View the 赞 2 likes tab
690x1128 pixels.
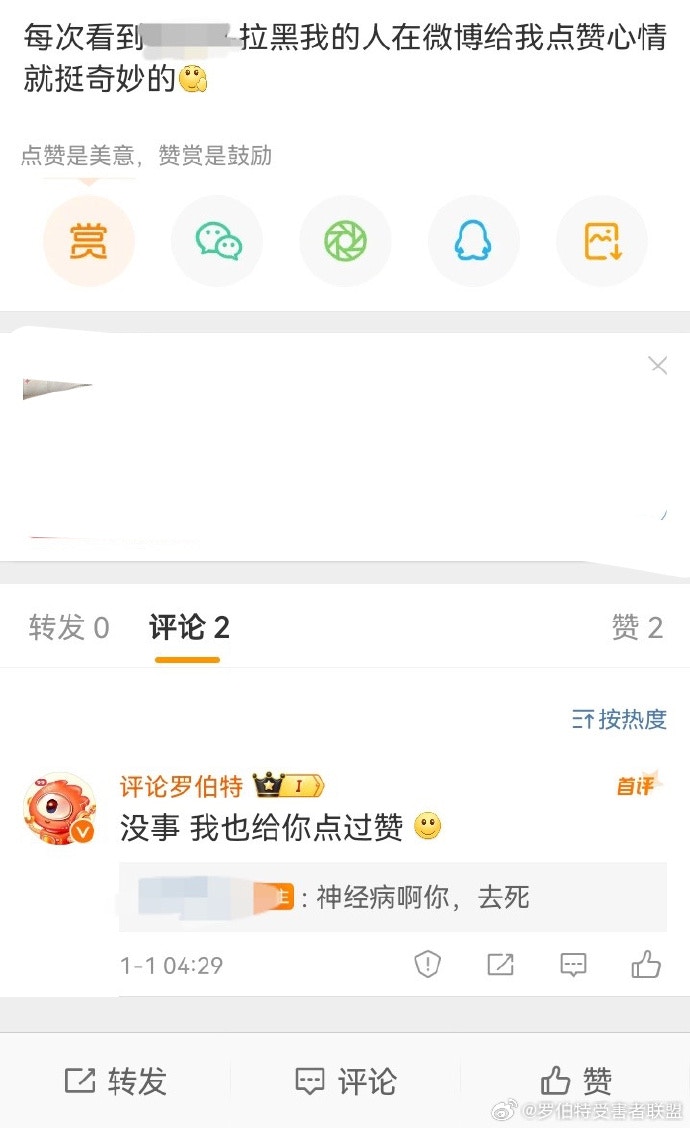click(637, 628)
